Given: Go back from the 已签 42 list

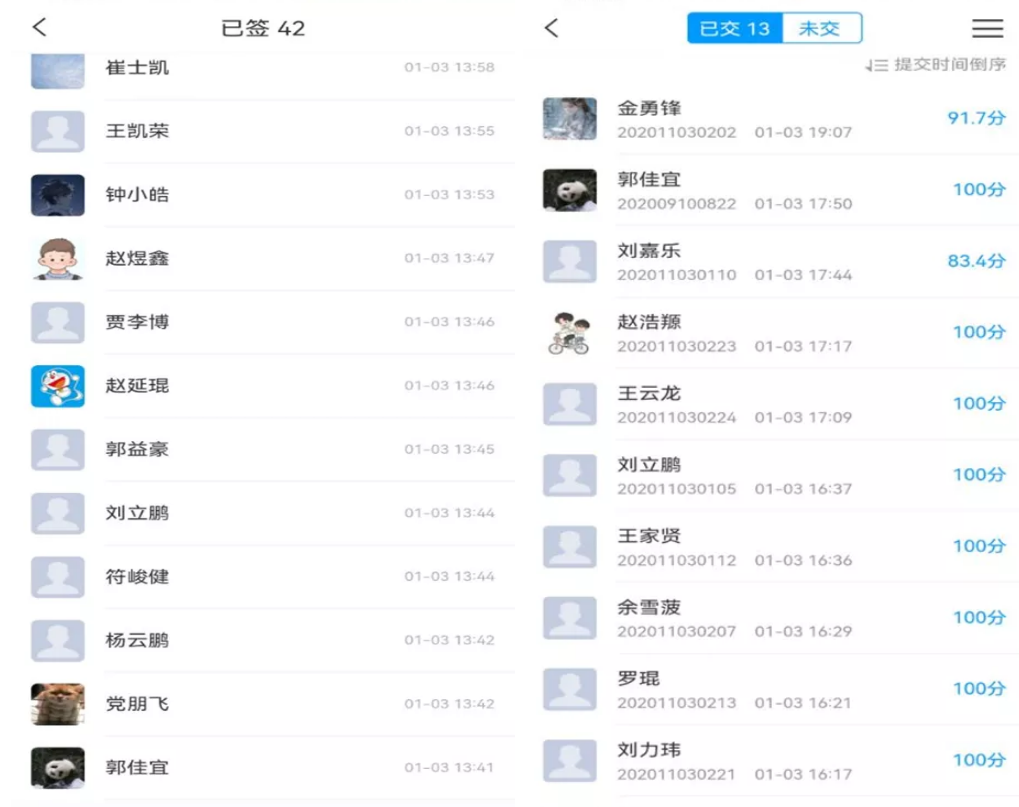Looking at the screenshot, I should [39, 28].
